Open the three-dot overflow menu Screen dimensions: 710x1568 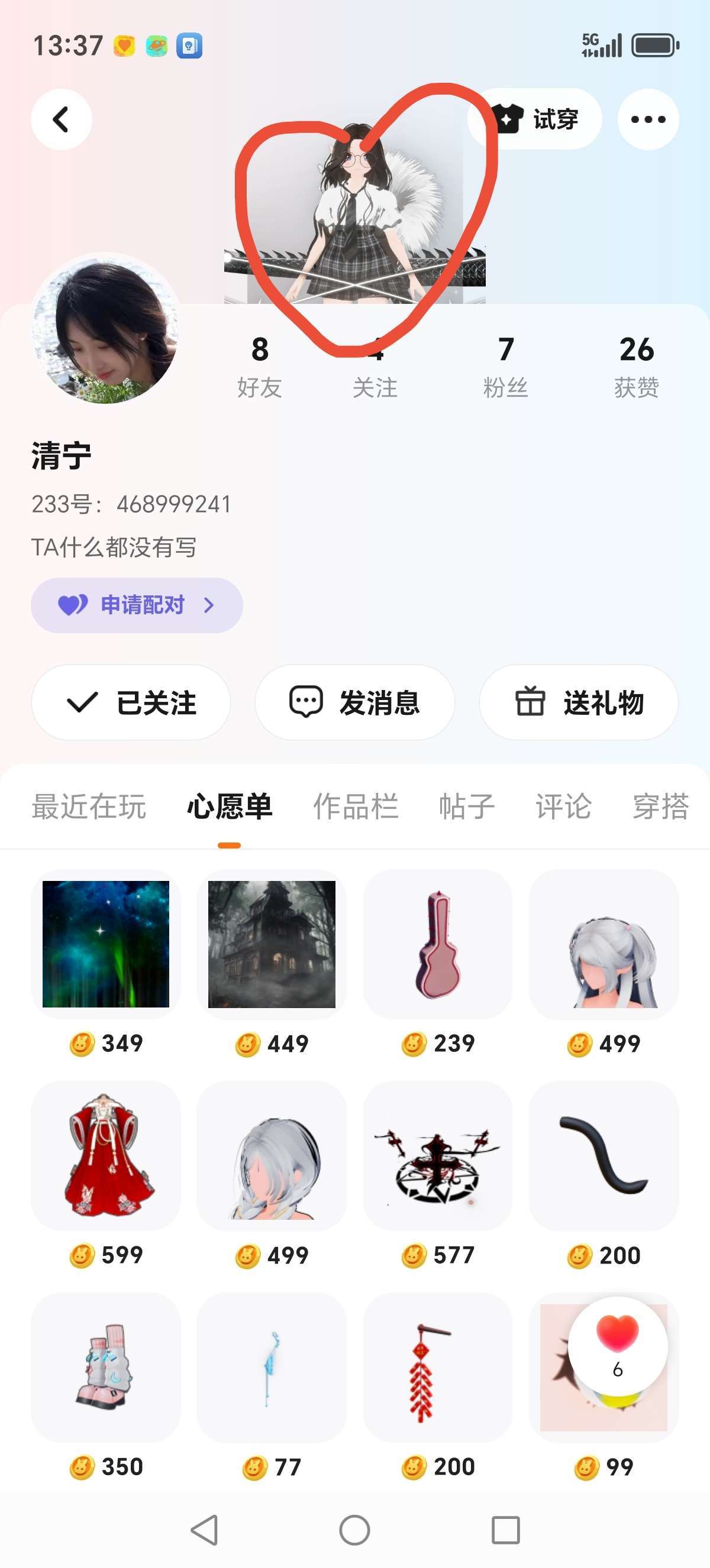point(648,119)
